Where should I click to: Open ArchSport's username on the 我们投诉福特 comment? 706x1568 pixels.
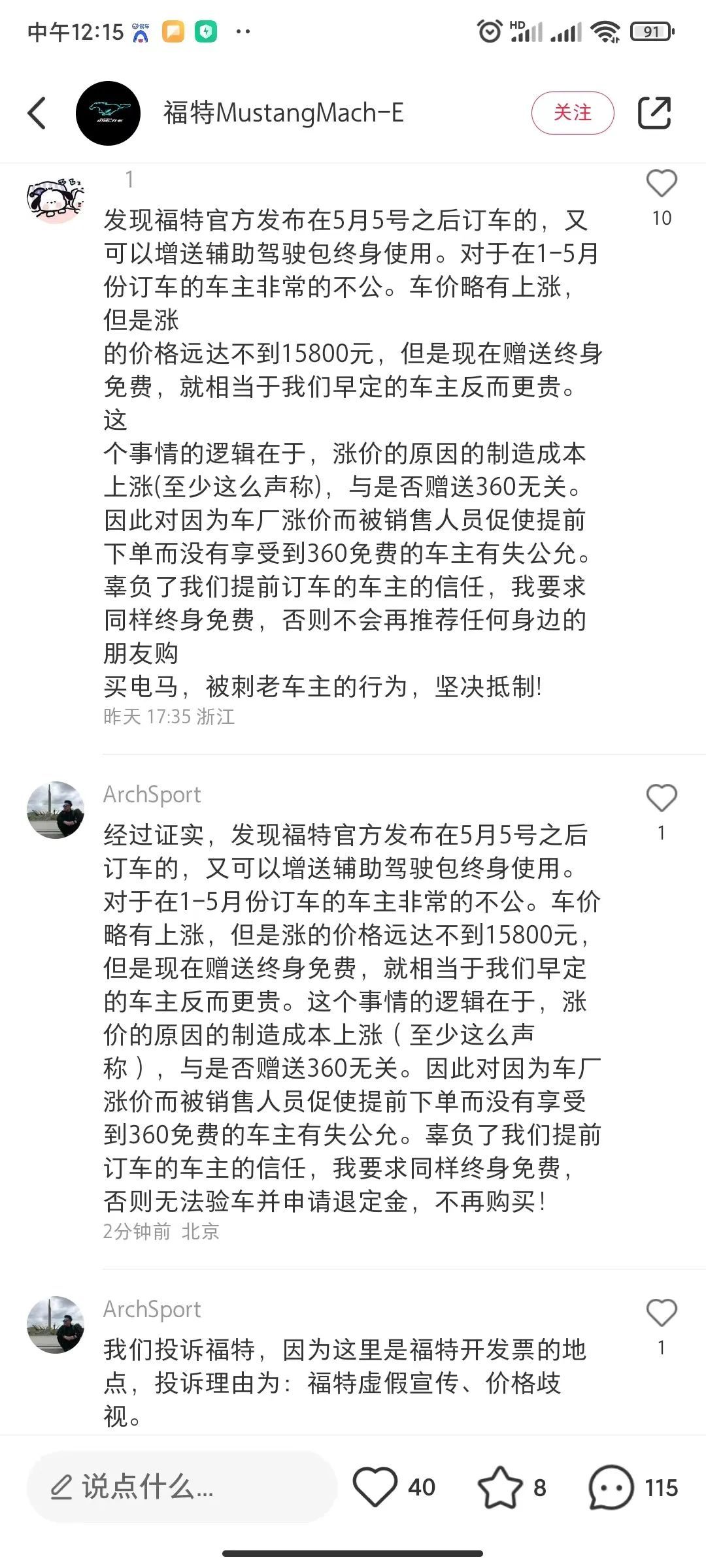click(152, 1309)
